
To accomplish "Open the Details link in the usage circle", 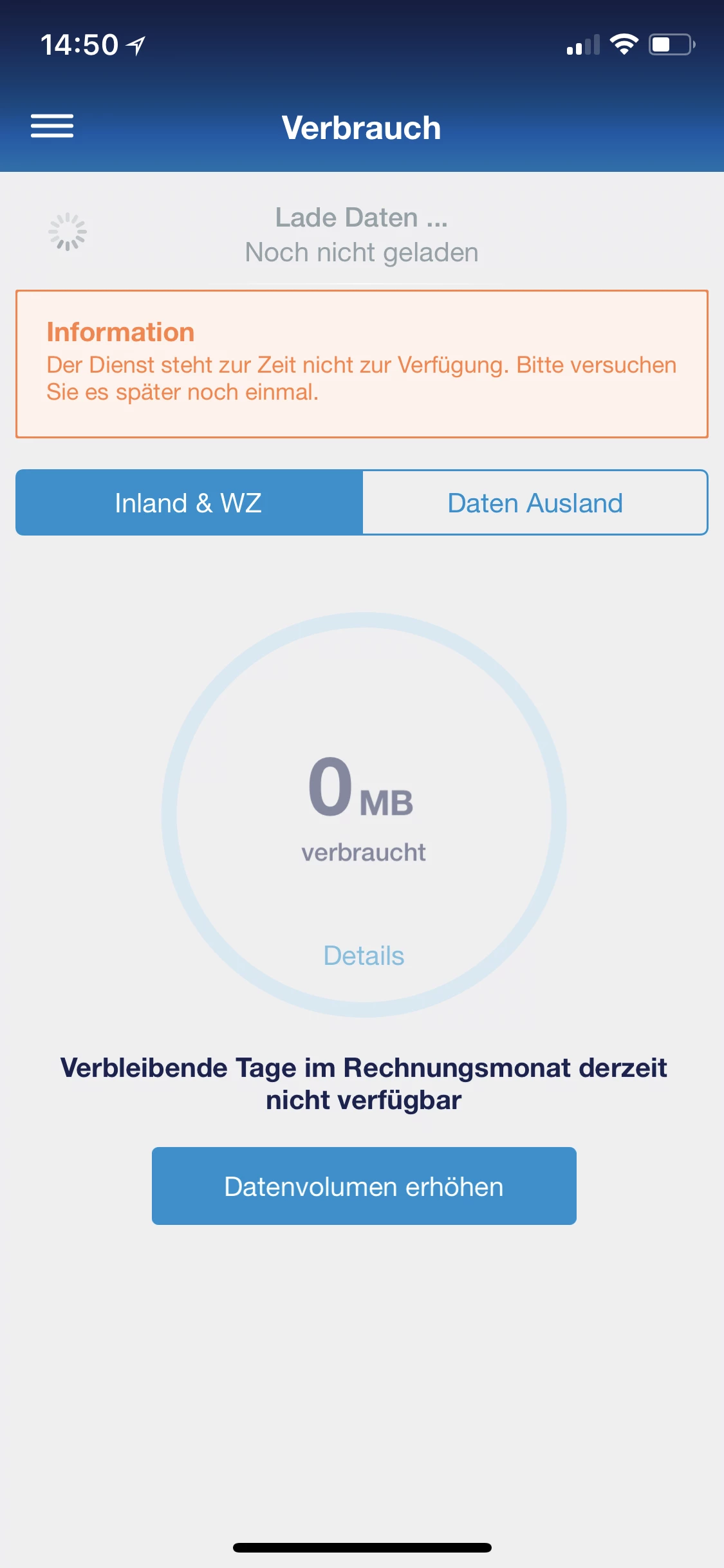I will (364, 956).
